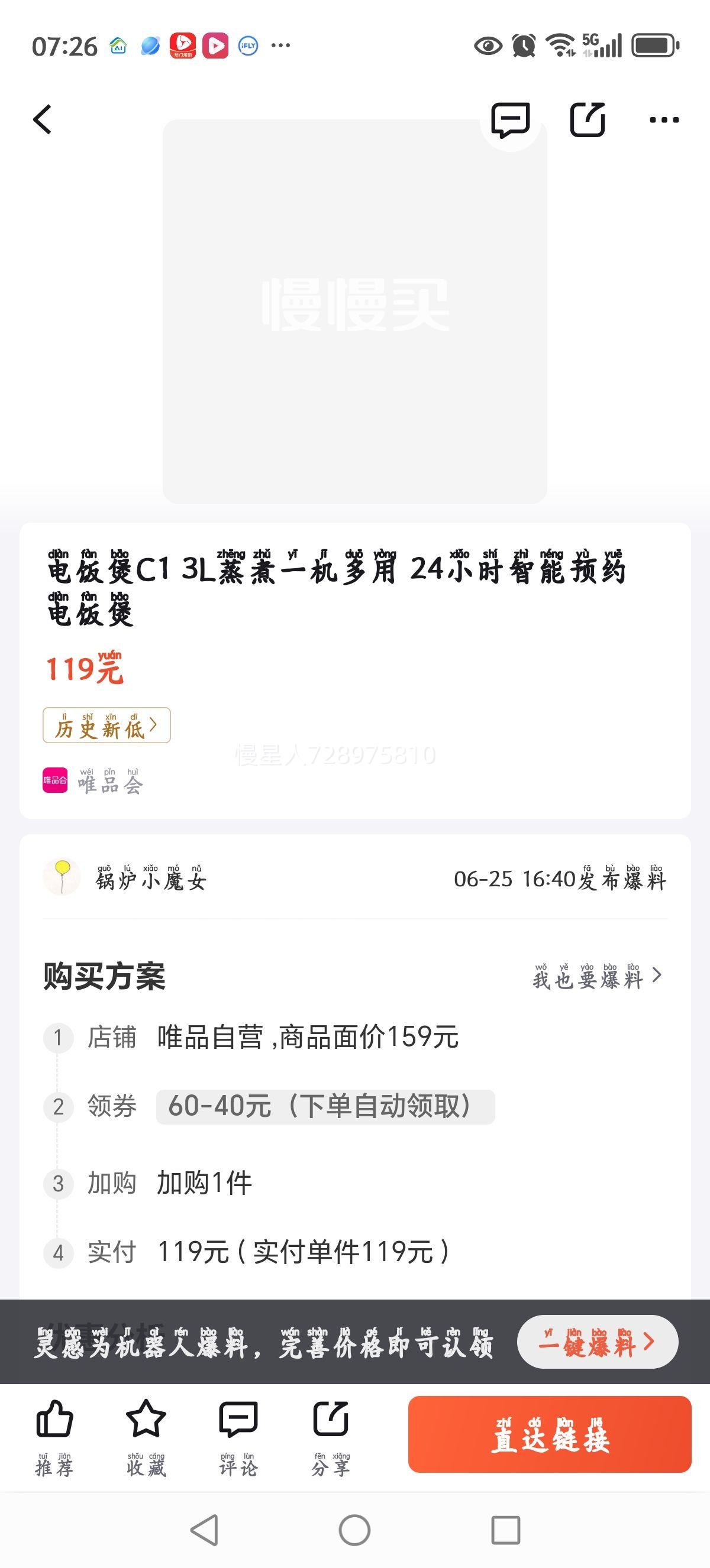Viewport: 710px width, 1568px height.
Task: Tap the back arrow at top left
Action: tap(43, 119)
